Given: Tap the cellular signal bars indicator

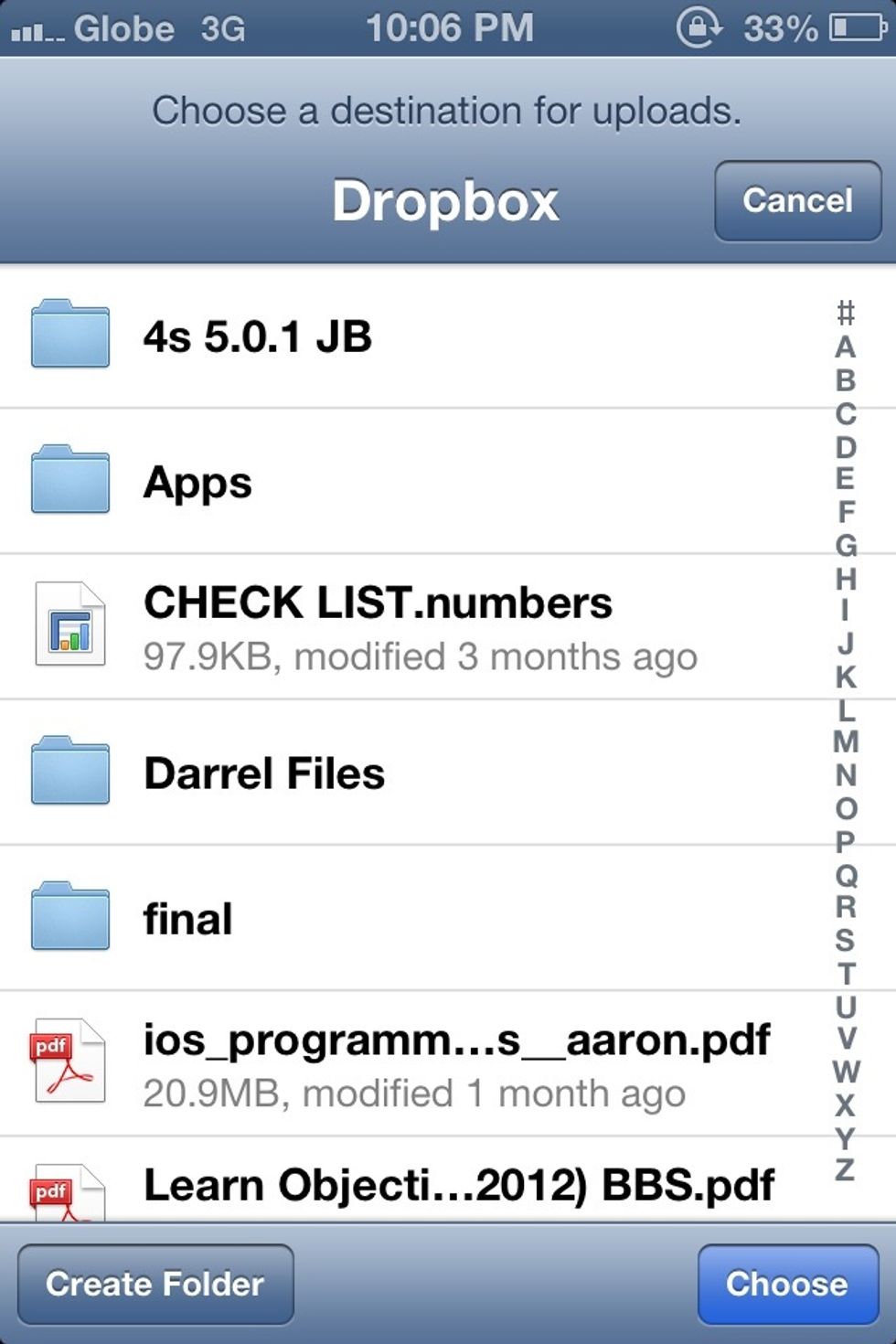Looking at the screenshot, I should (x=35, y=27).
